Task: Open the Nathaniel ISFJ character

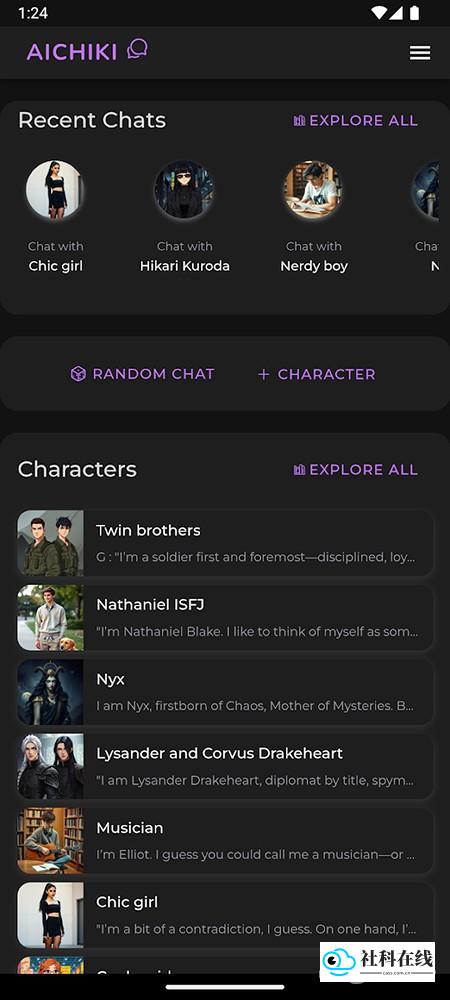Action: 225,617
